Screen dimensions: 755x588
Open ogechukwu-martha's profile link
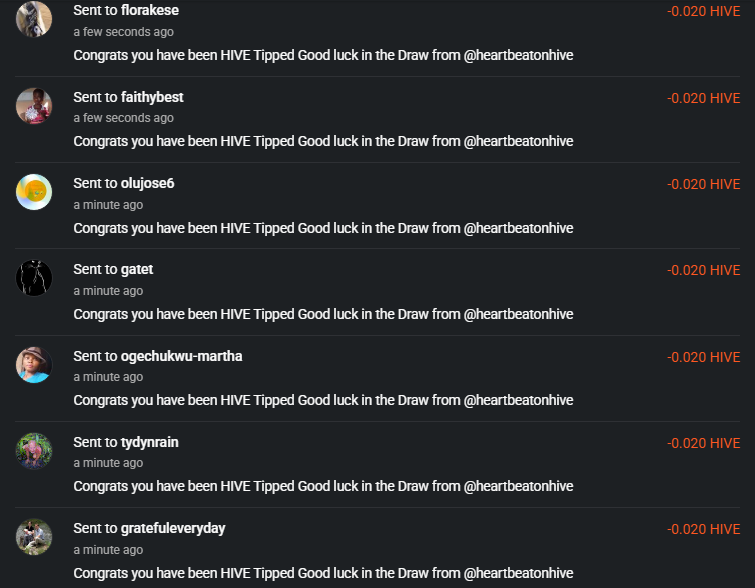[x=181, y=356]
